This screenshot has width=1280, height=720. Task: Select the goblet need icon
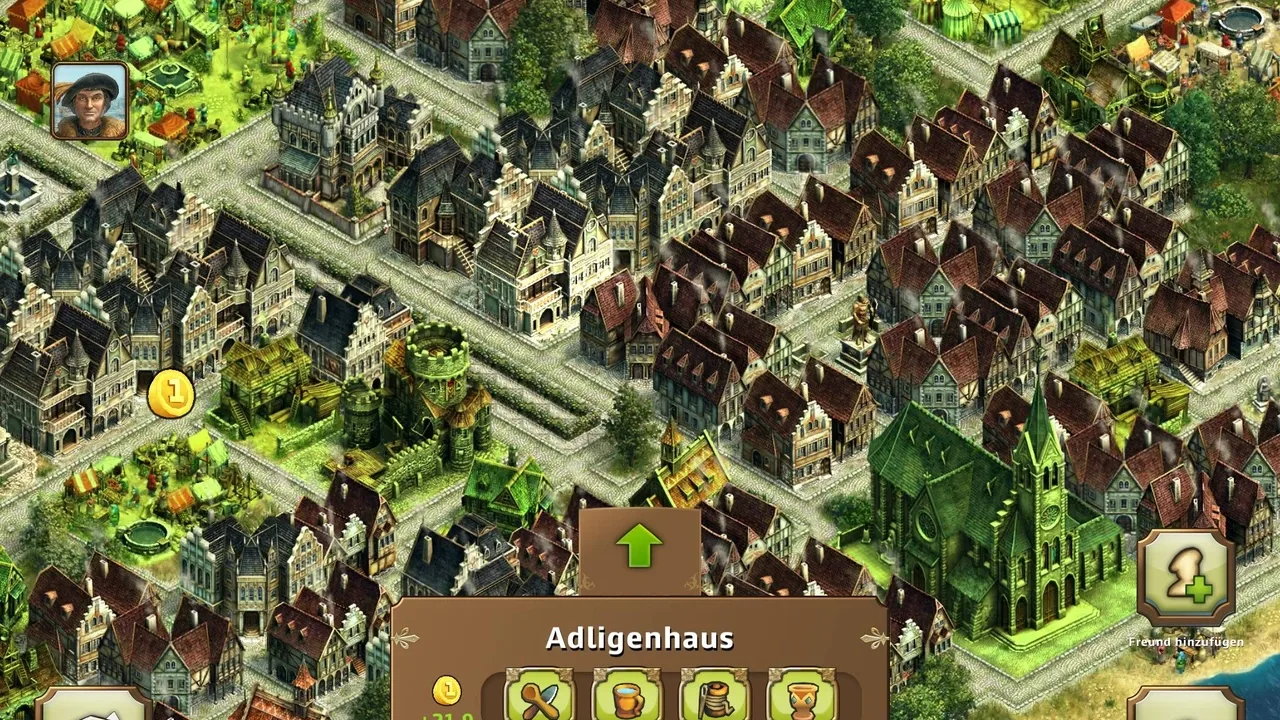pyautogui.click(x=801, y=697)
